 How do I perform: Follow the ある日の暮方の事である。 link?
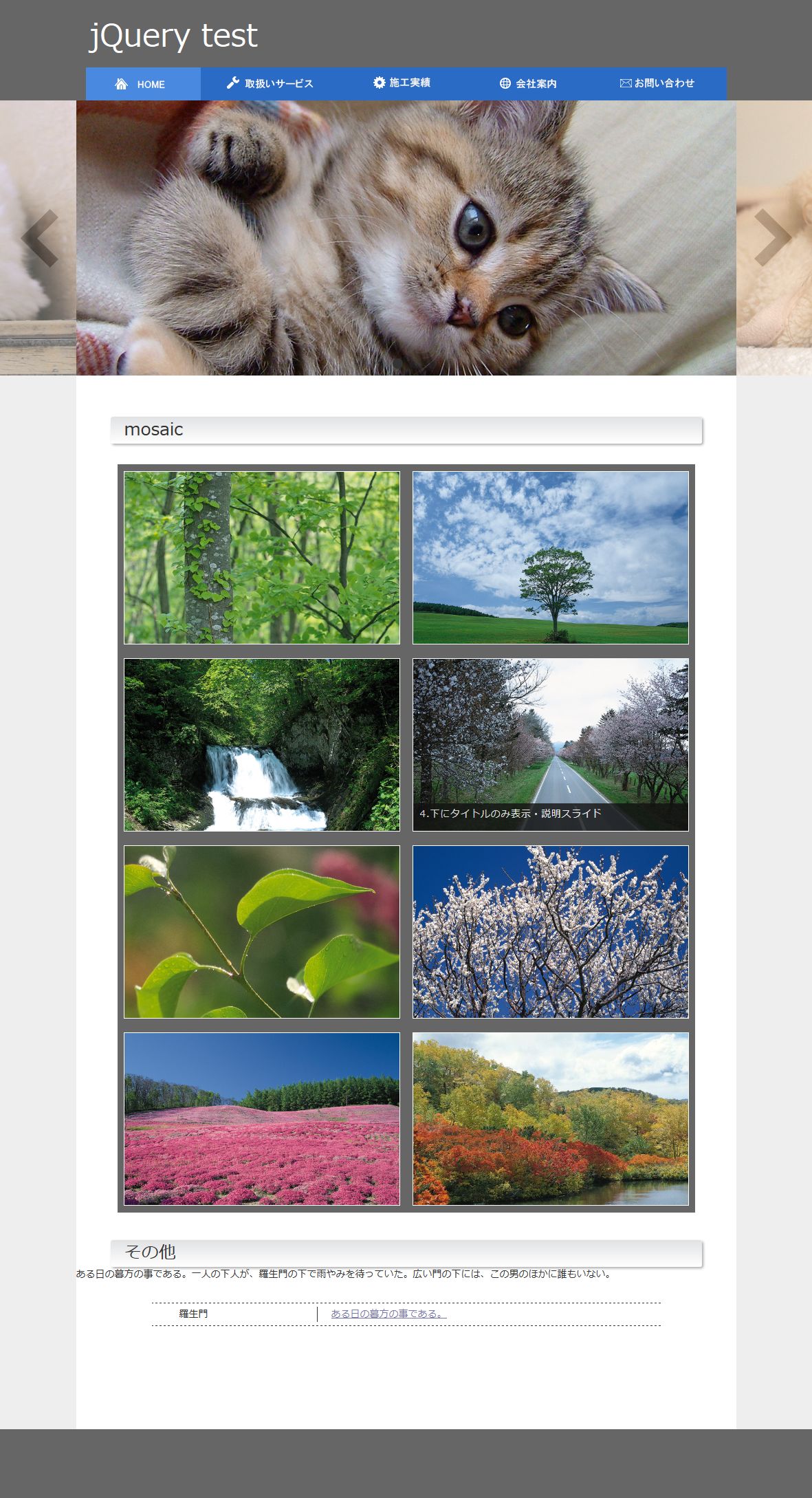coord(388,1314)
